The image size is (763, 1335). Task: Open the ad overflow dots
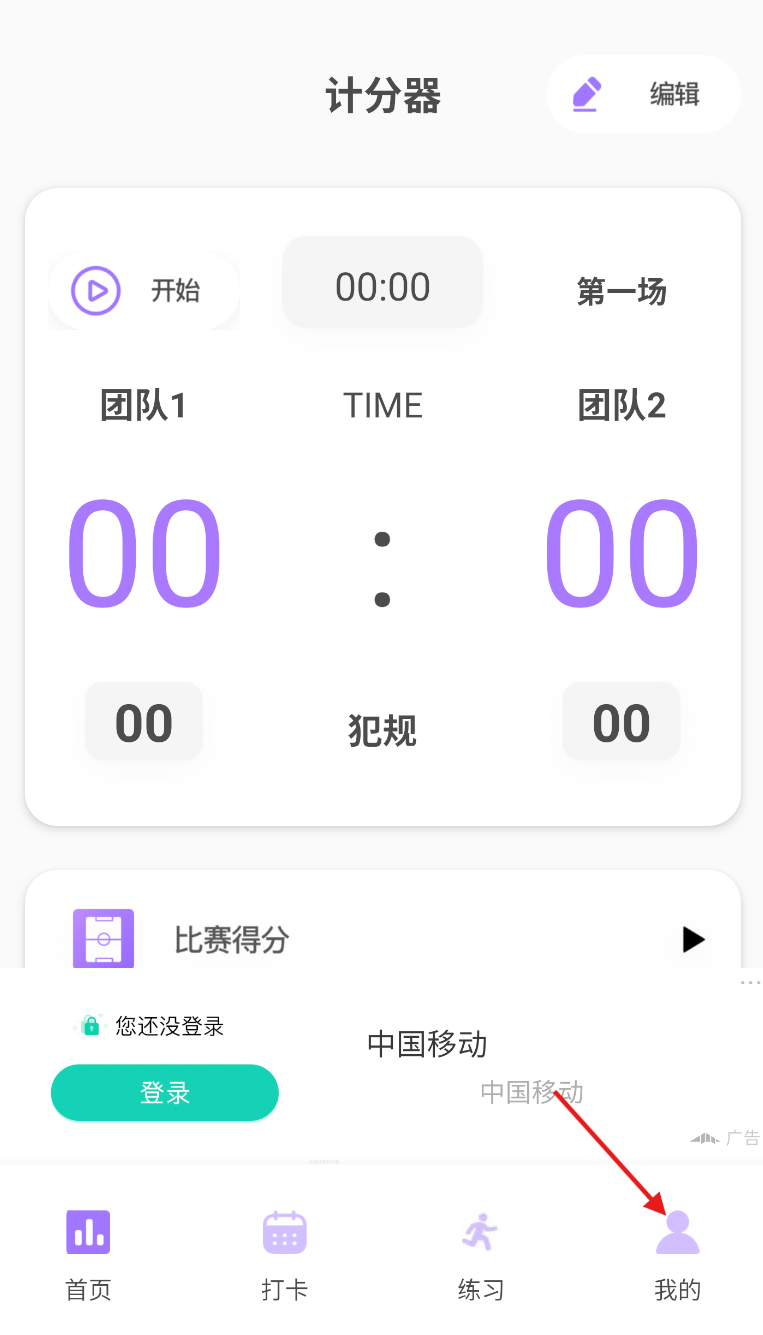(x=750, y=983)
